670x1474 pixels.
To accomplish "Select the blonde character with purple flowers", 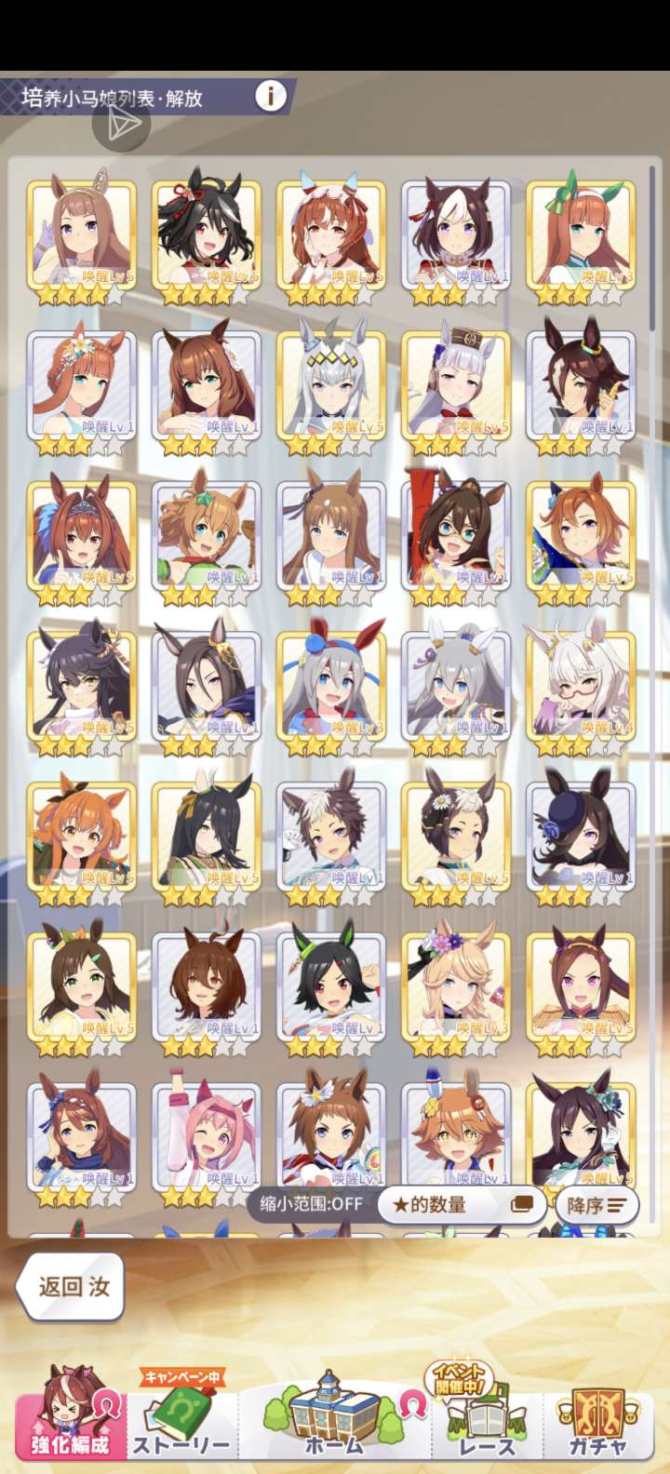I will pyautogui.click(x=456, y=983).
